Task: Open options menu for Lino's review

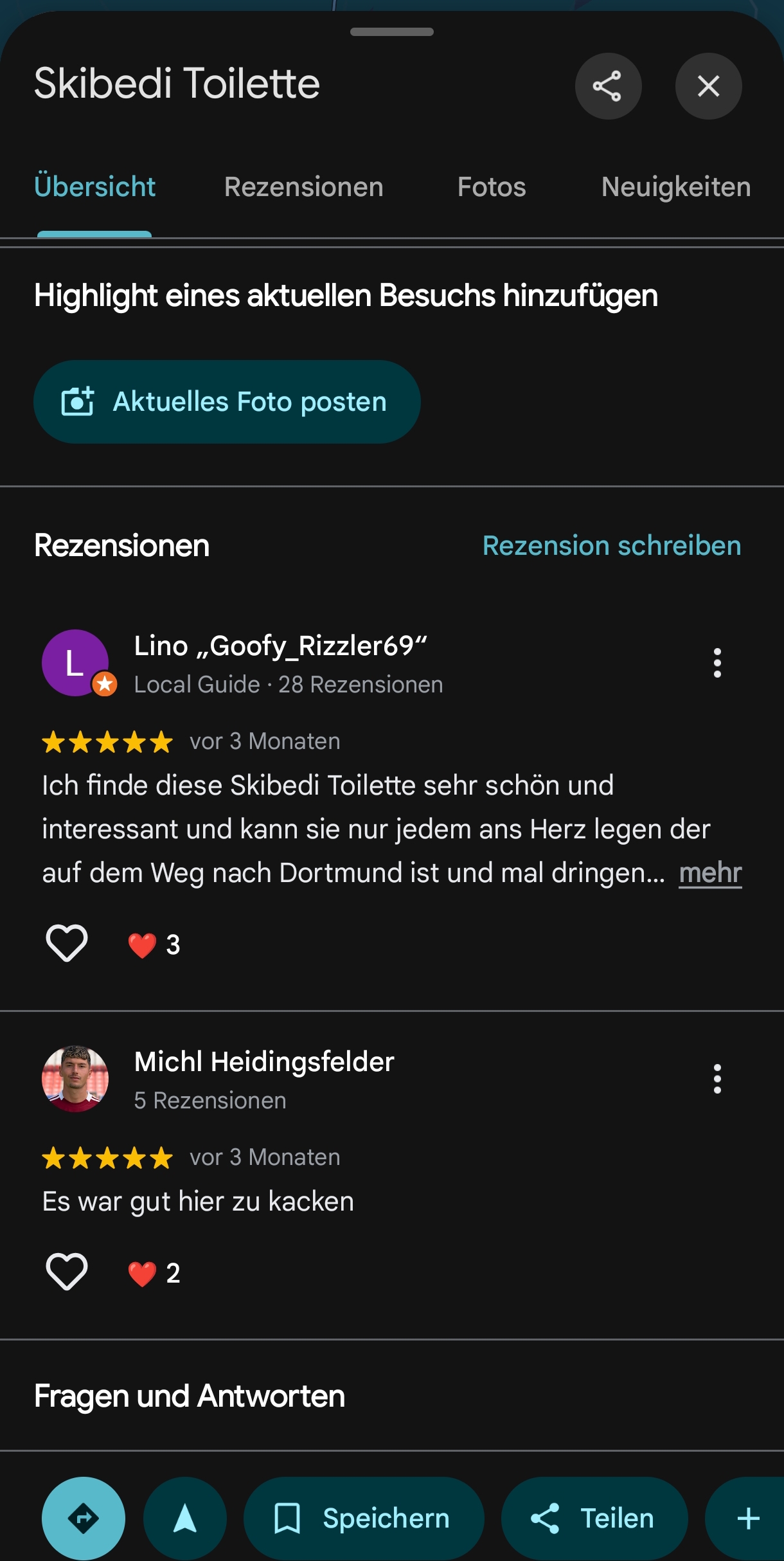Action: [717, 663]
